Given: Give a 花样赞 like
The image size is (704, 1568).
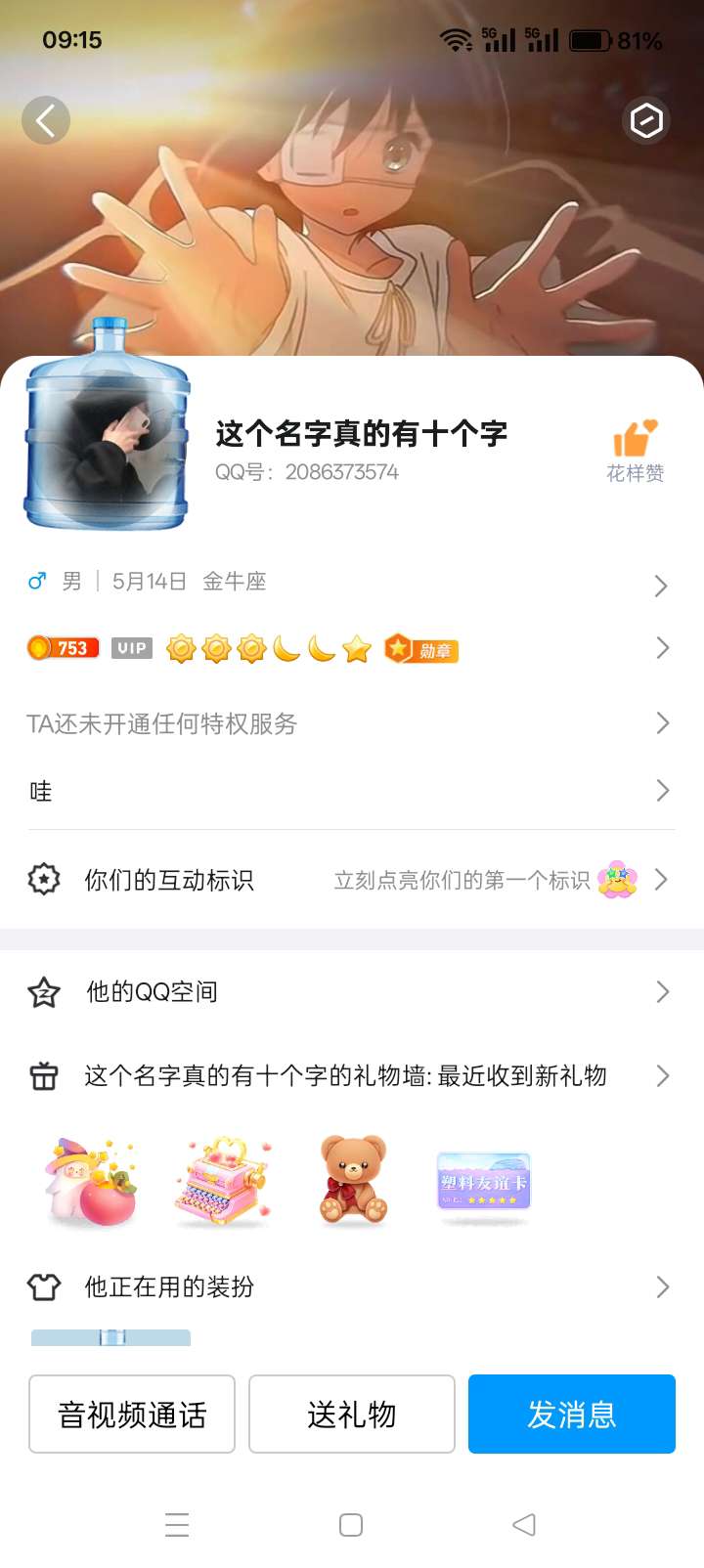Looking at the screenshot, I should click(635, 451).
